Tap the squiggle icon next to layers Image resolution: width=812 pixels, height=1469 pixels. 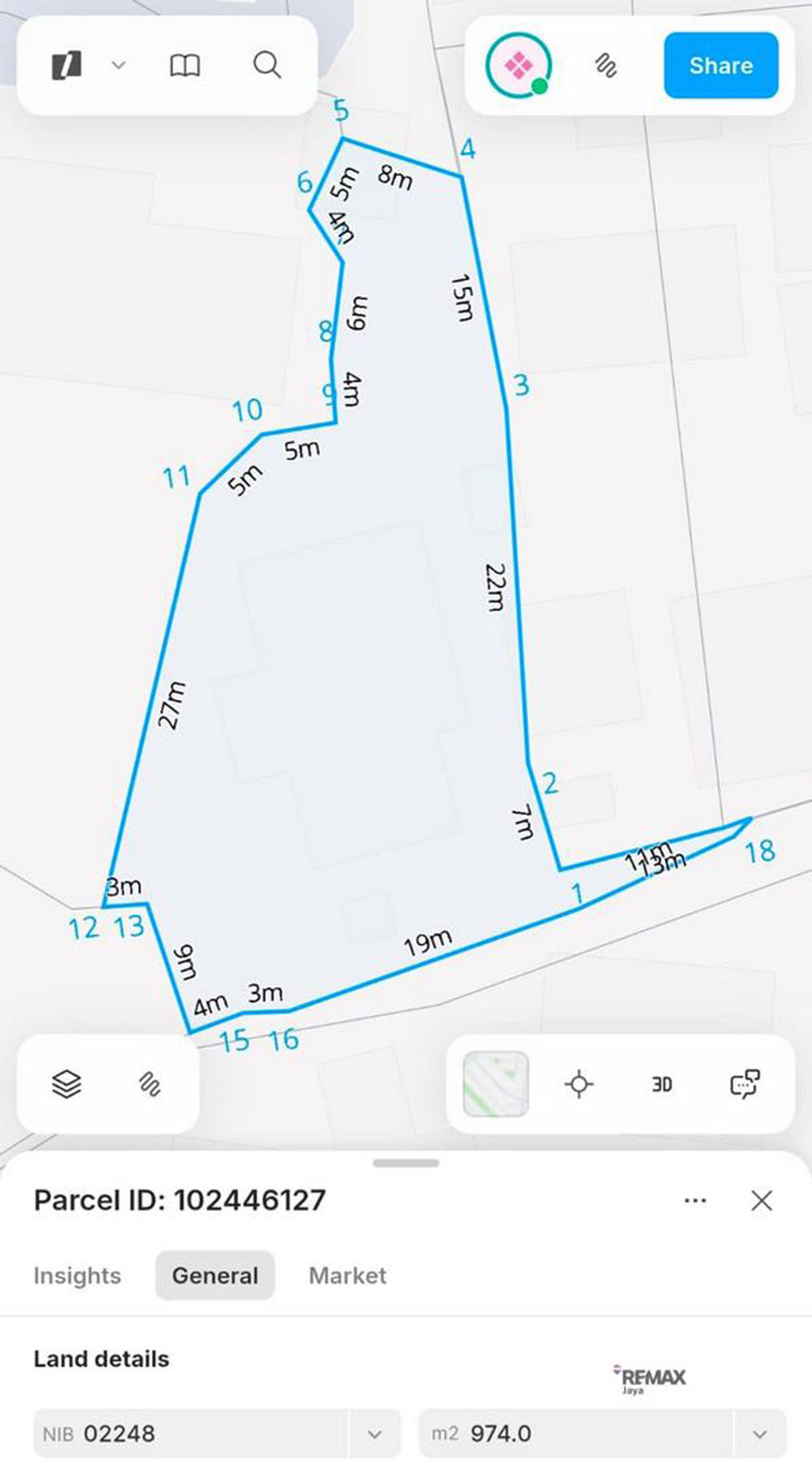(x=149, y=1083)
